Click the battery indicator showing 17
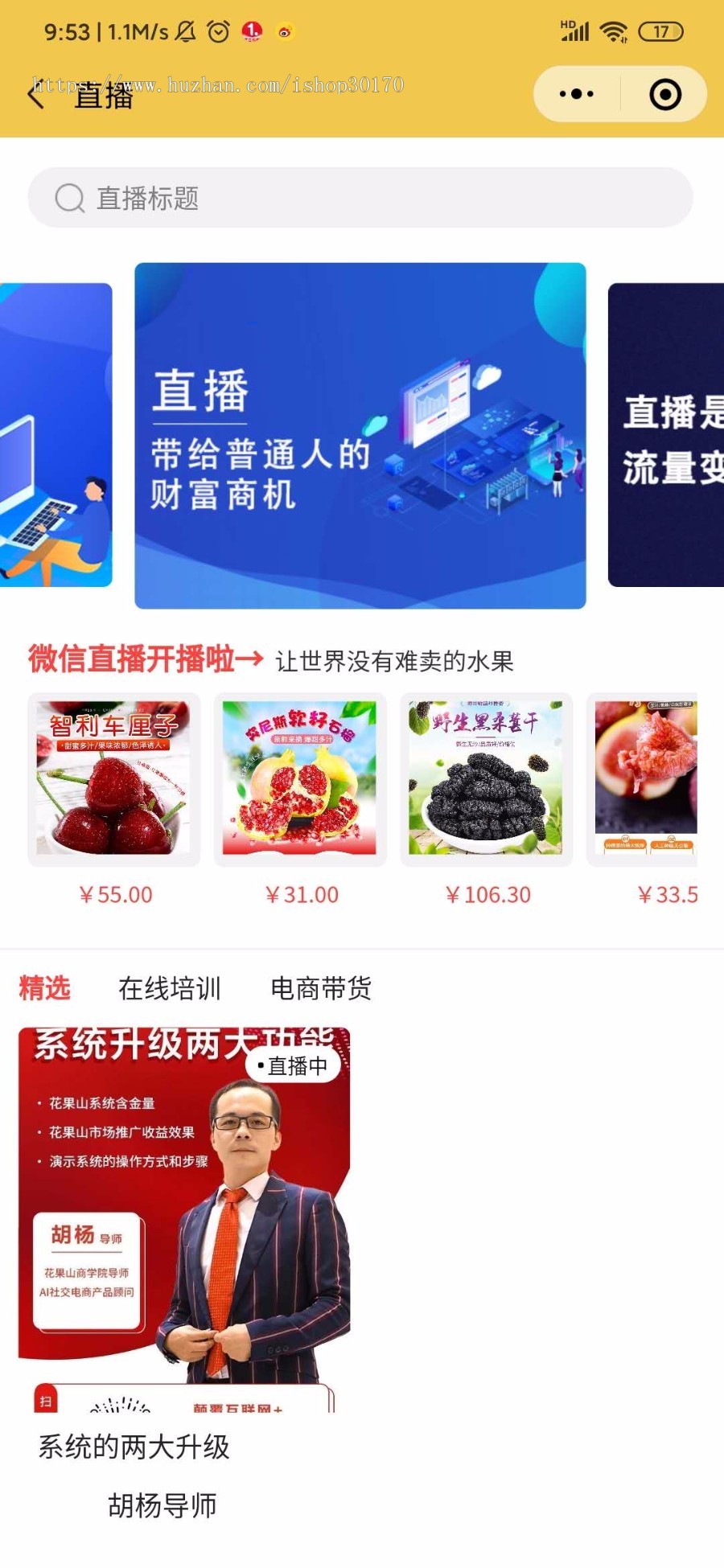The image size is (724, 1568). [x=661, y=31]
